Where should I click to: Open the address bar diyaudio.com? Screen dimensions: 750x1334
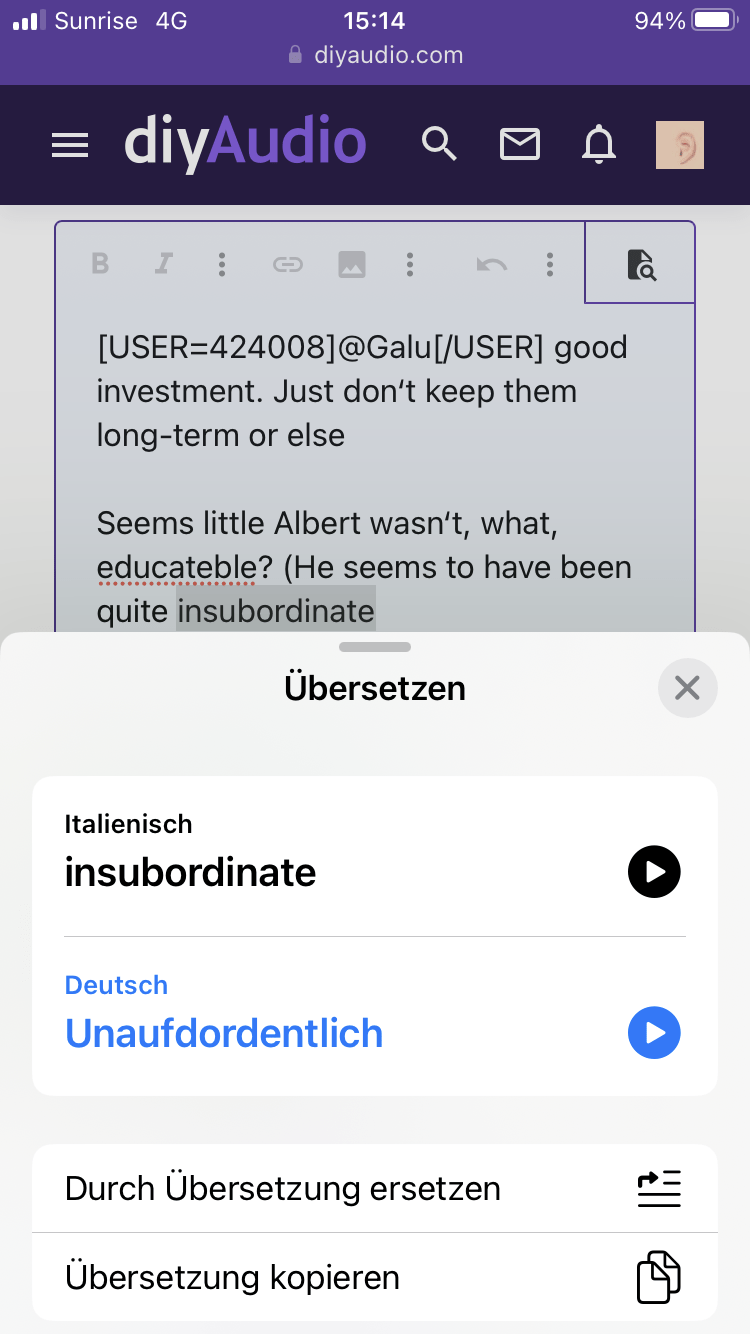coord(375,55)
